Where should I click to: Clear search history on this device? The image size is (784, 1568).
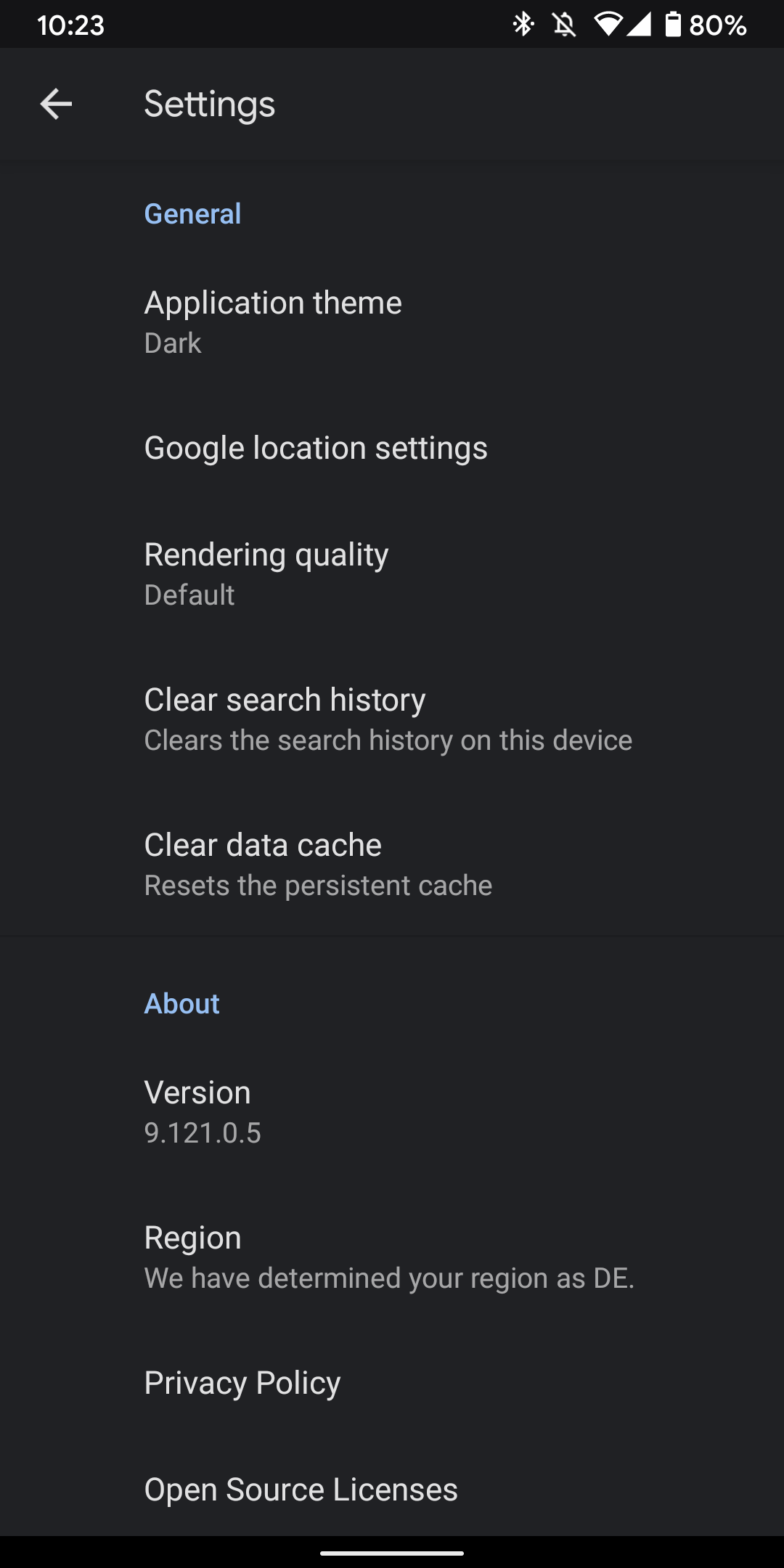pos(392,719)
